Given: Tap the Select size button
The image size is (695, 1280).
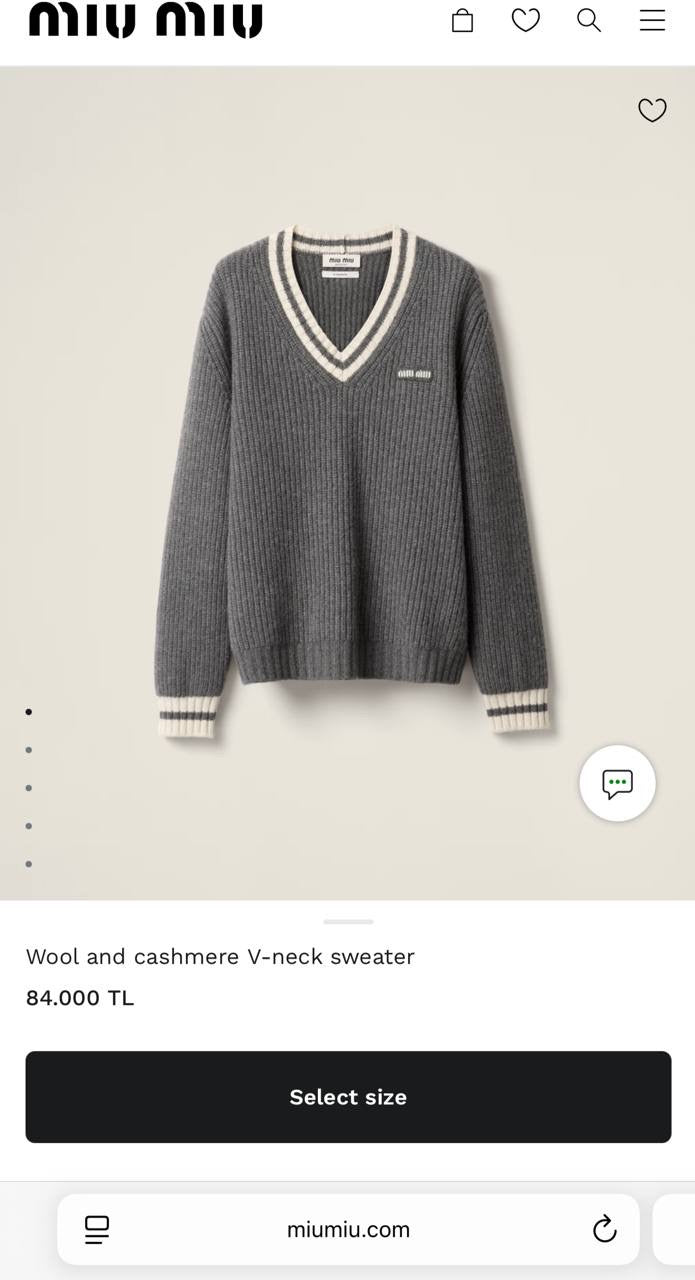Looking at the screenshot, I should 348,1097.
